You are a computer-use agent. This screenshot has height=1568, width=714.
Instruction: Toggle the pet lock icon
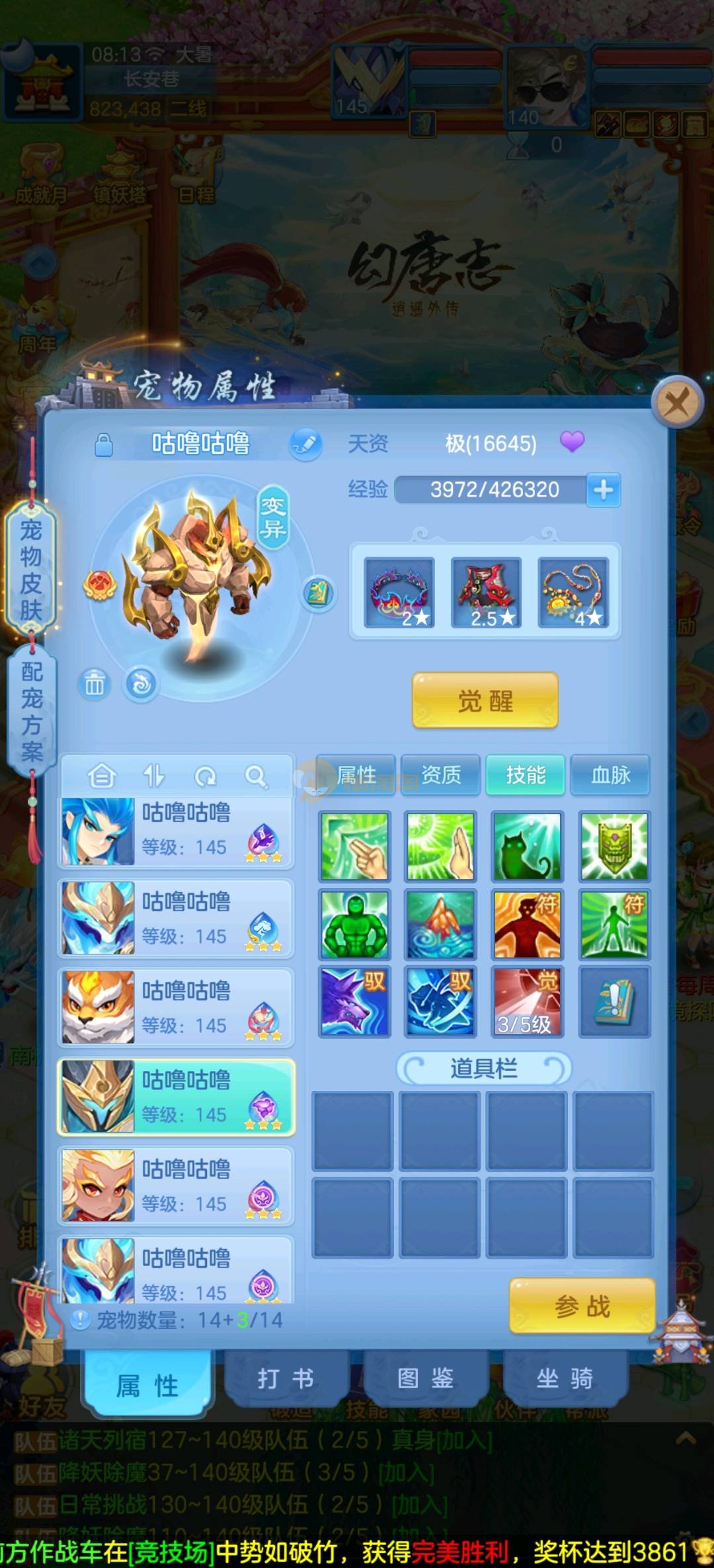104,445
